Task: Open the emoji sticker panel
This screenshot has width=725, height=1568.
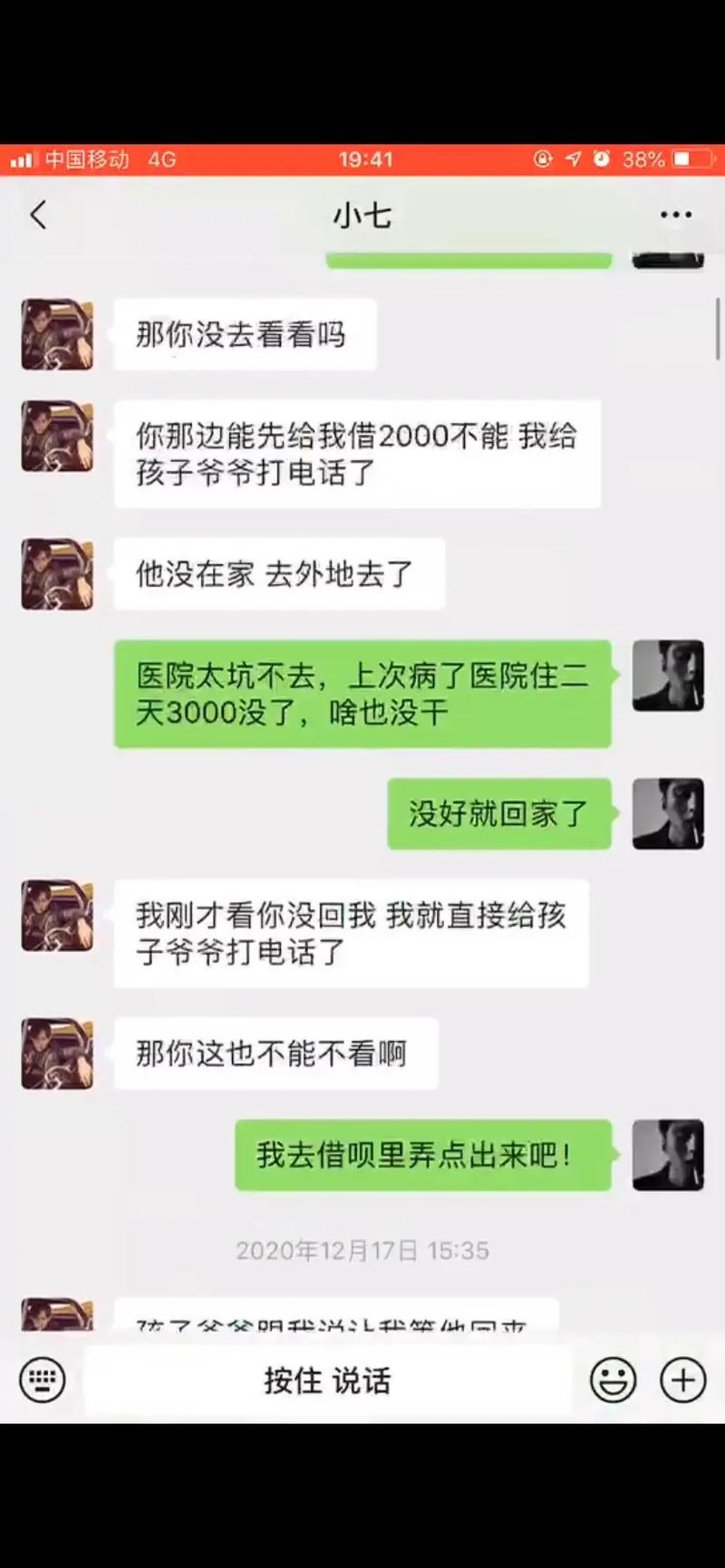Action: coord(613,1380)
